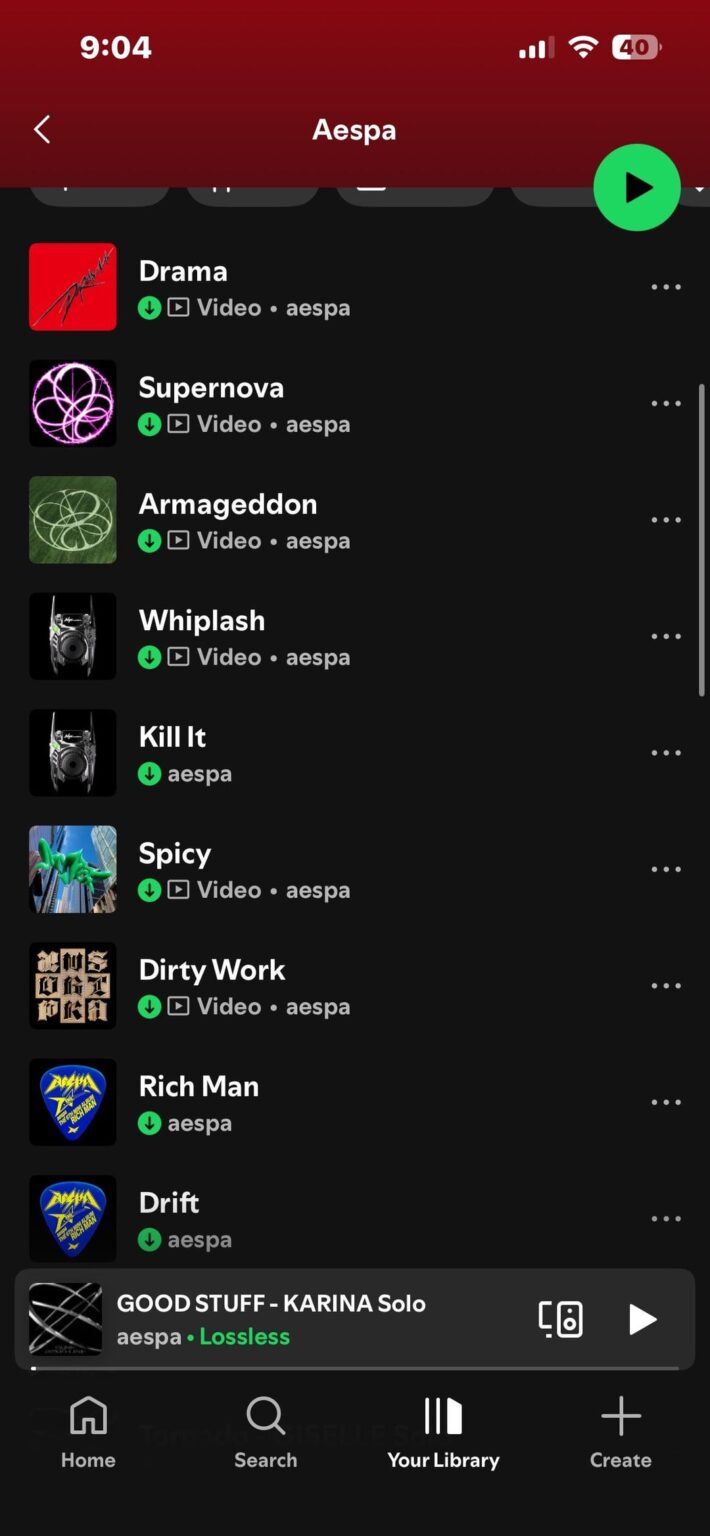Open the Create tab

[621, 1433]
